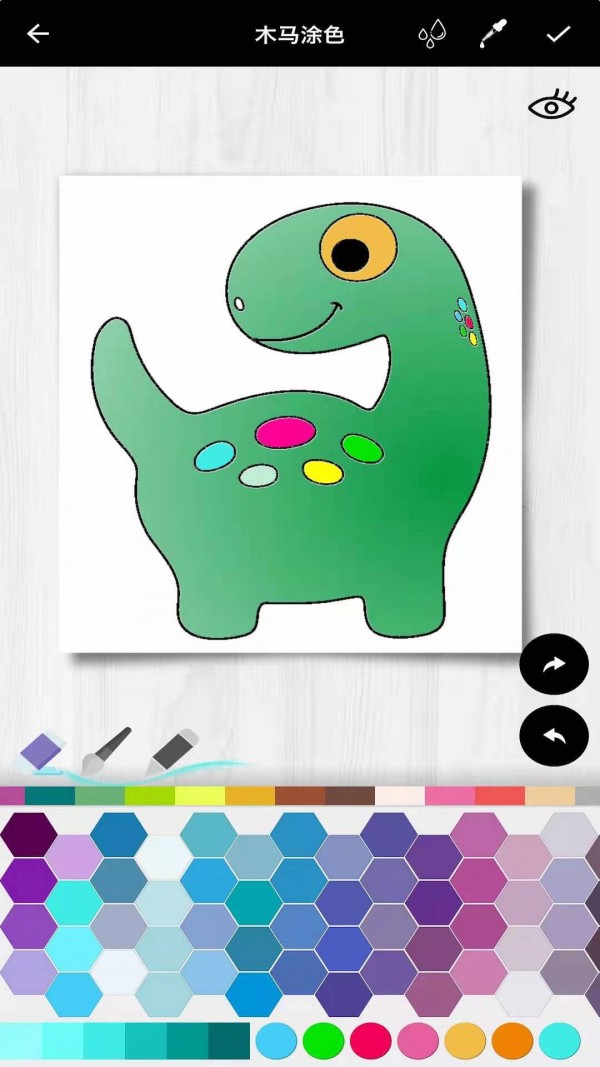
Task: Choose the crimson red circle swatch
Action: tap(370, 1041)
